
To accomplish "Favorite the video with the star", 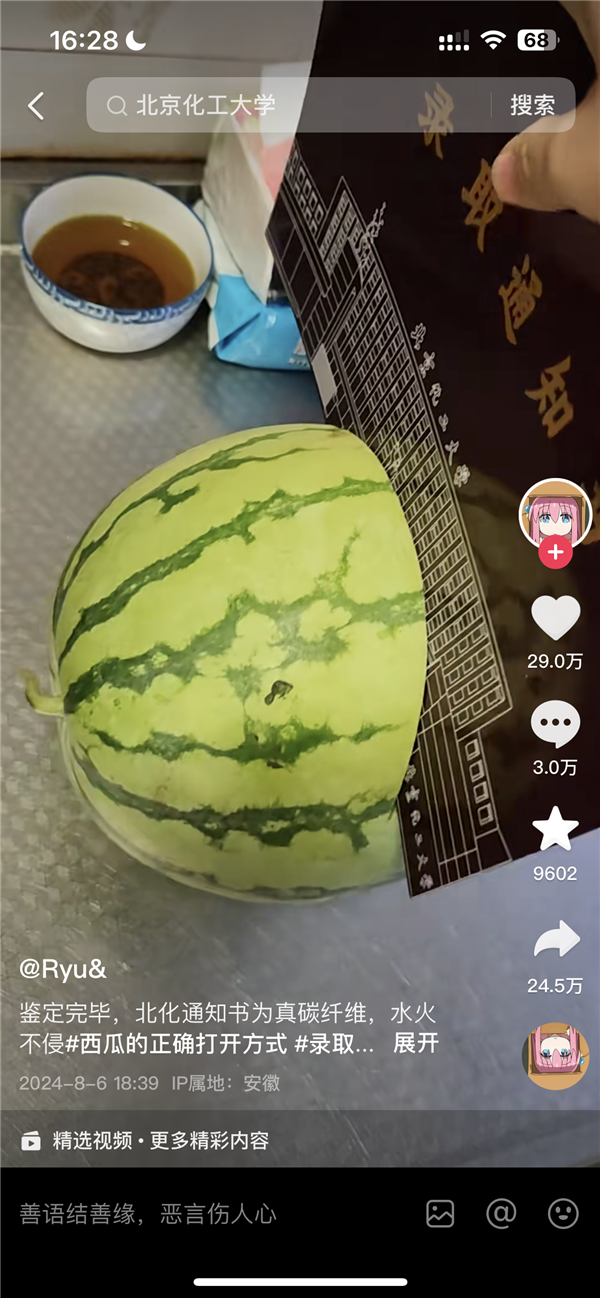I will point(555,829).
